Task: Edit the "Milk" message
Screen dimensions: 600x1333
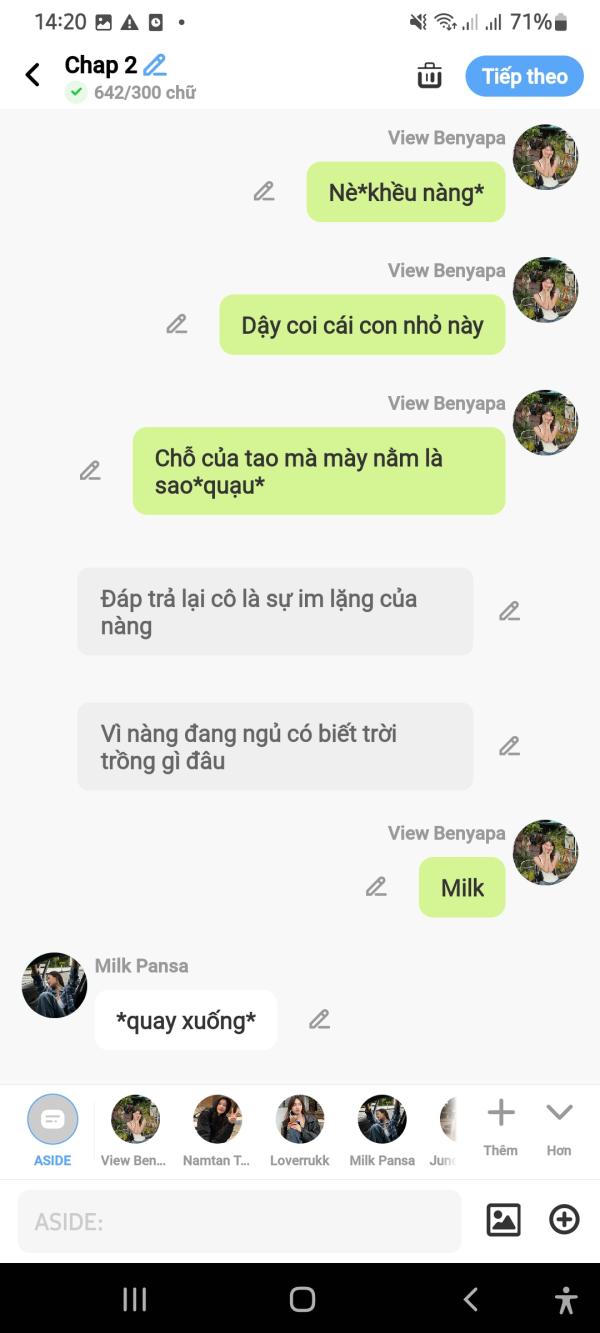Action: (376, 887)
